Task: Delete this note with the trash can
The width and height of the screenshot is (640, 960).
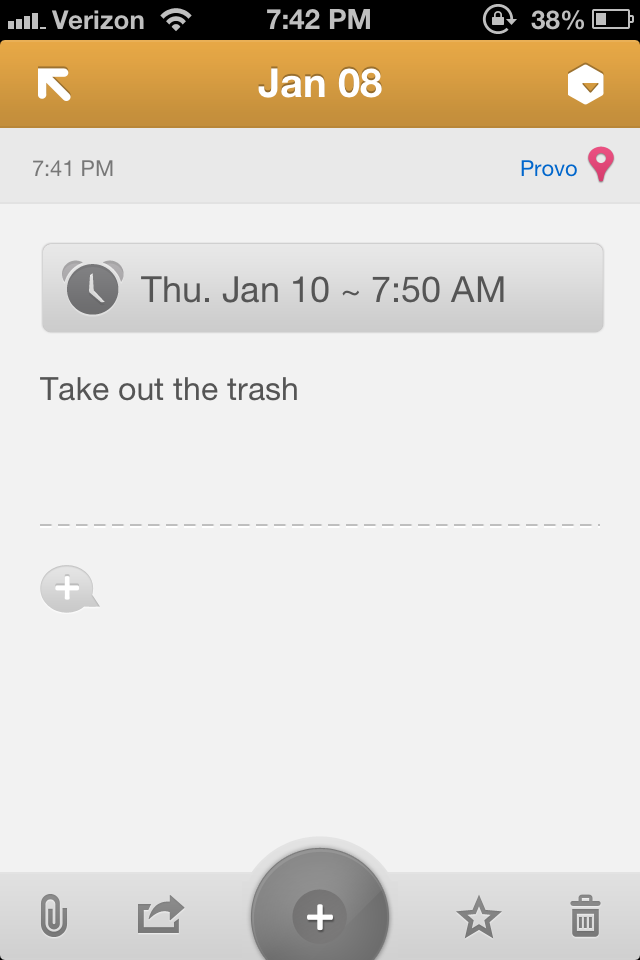Action: pyautogui.click(x=585, y=916)
